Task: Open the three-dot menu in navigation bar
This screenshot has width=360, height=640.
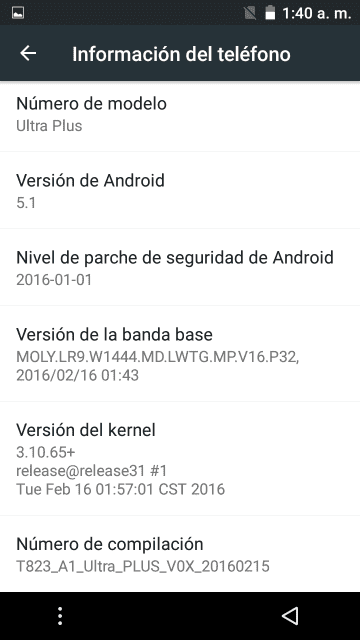Action: tap(60, 616)
